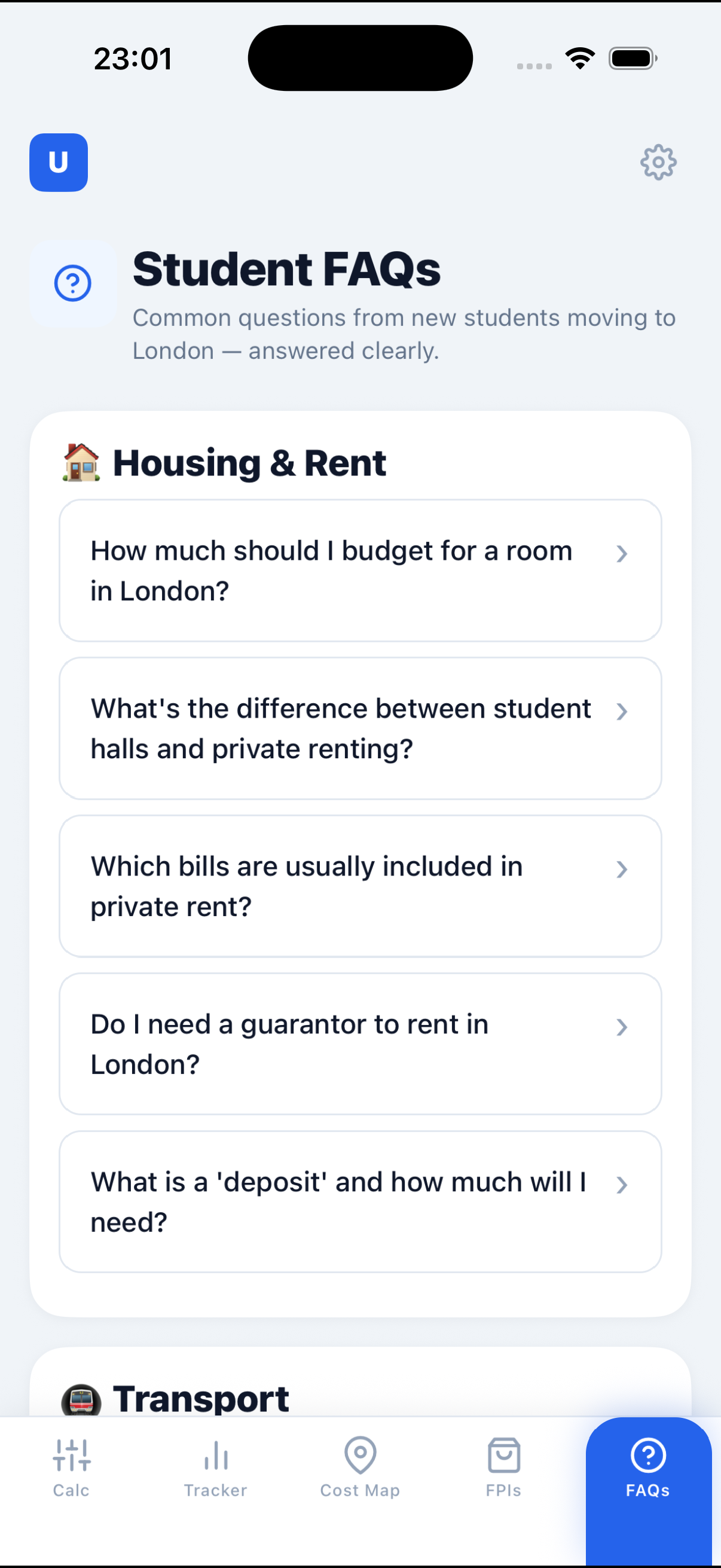
Task: Open the Cost Map
Action: pos(360,1461)
